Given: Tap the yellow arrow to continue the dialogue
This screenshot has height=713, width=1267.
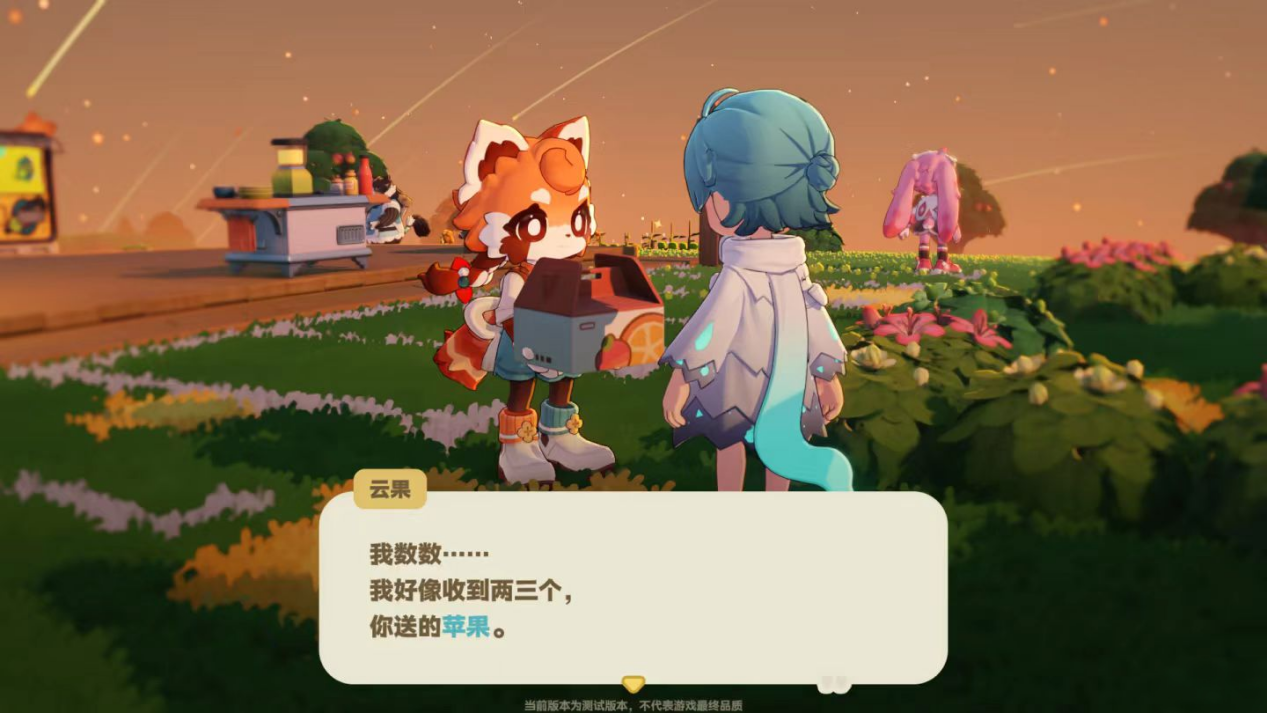Looking at the screenshot, I should click(632, 684).
